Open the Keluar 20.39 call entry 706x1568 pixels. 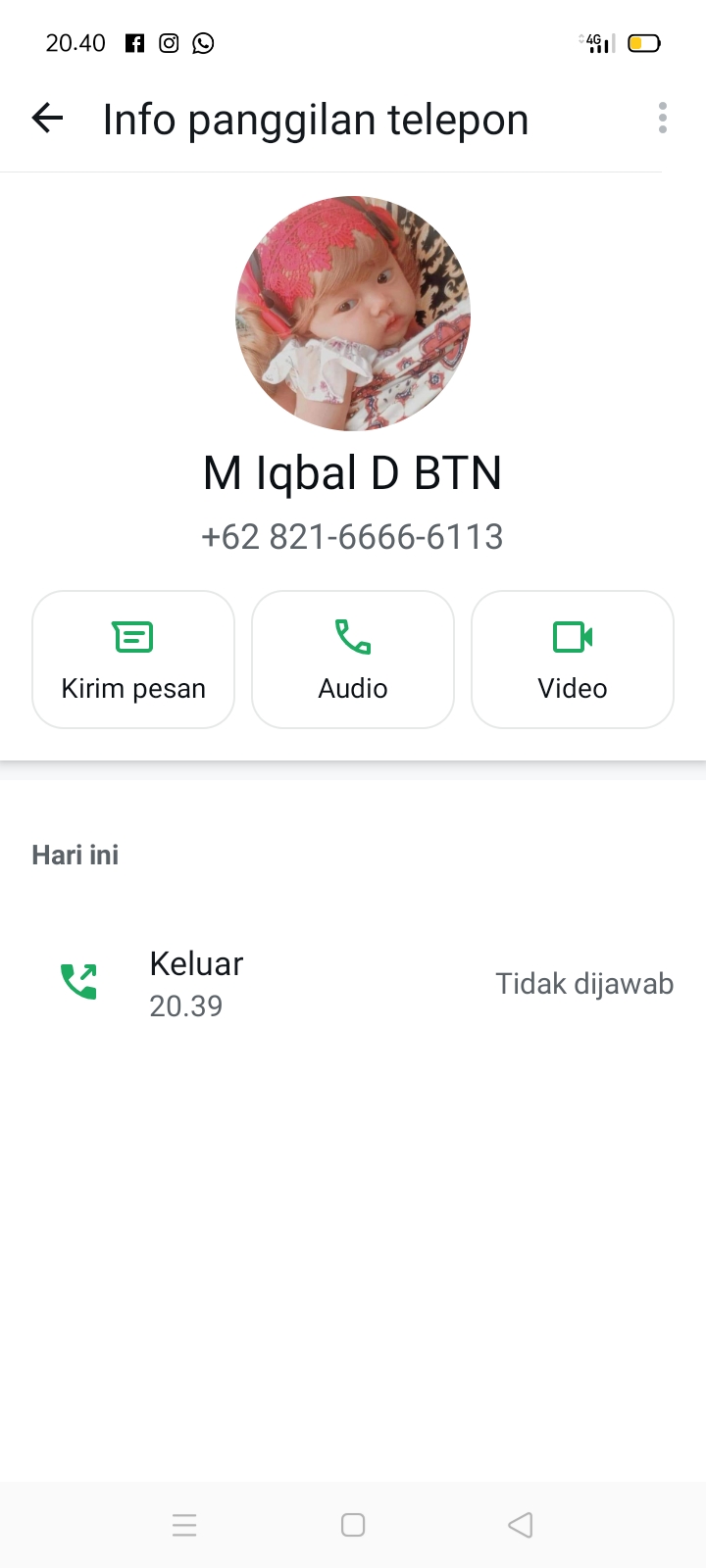coord(353,983)
